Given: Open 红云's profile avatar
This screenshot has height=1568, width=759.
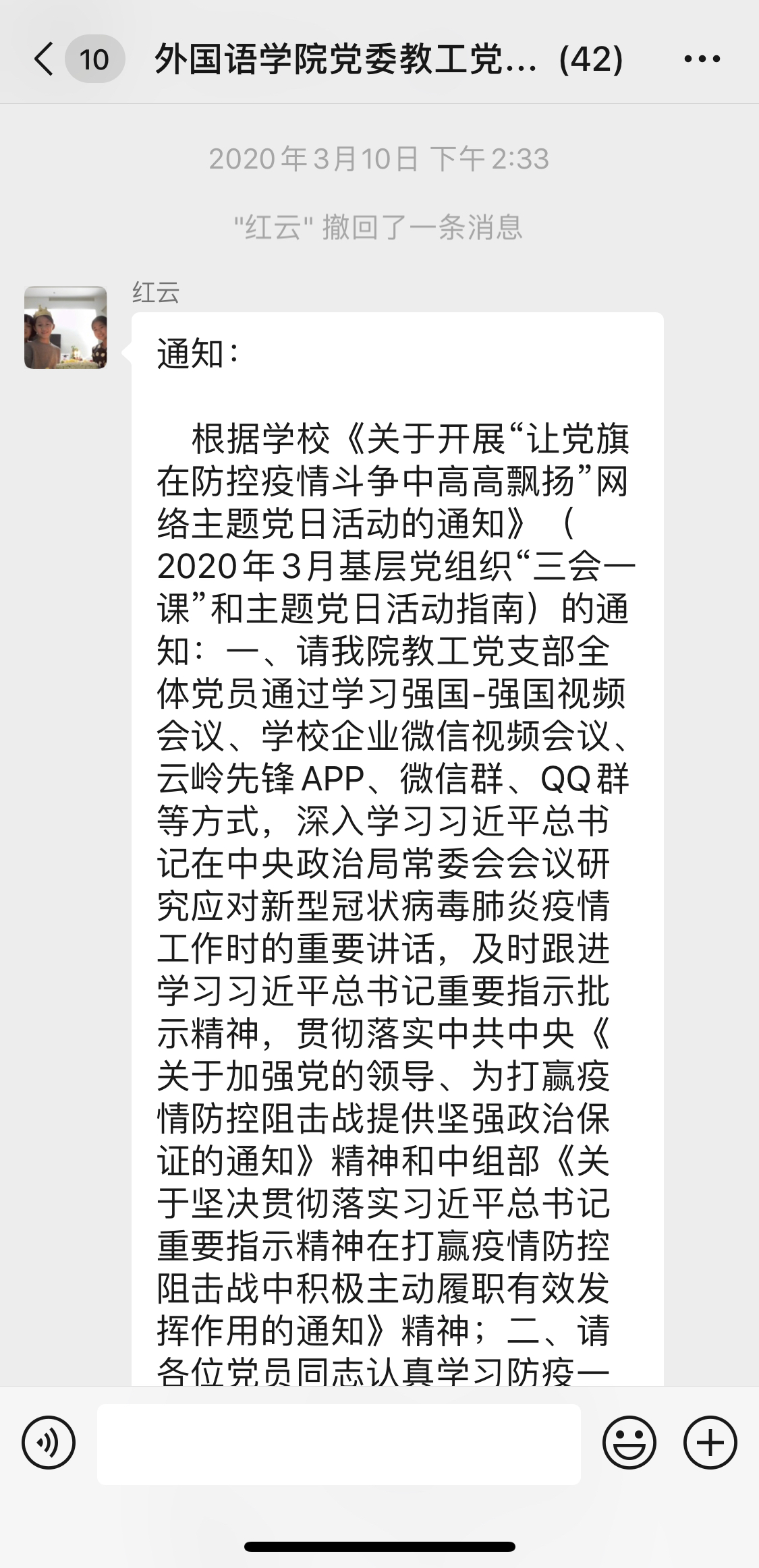Looking at the screenshot, I should [x=65, y=328].
